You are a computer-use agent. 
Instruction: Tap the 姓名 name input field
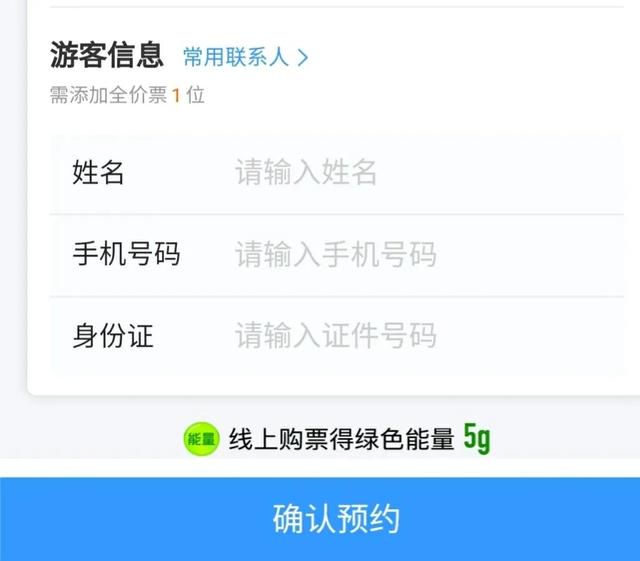point(400,173)
